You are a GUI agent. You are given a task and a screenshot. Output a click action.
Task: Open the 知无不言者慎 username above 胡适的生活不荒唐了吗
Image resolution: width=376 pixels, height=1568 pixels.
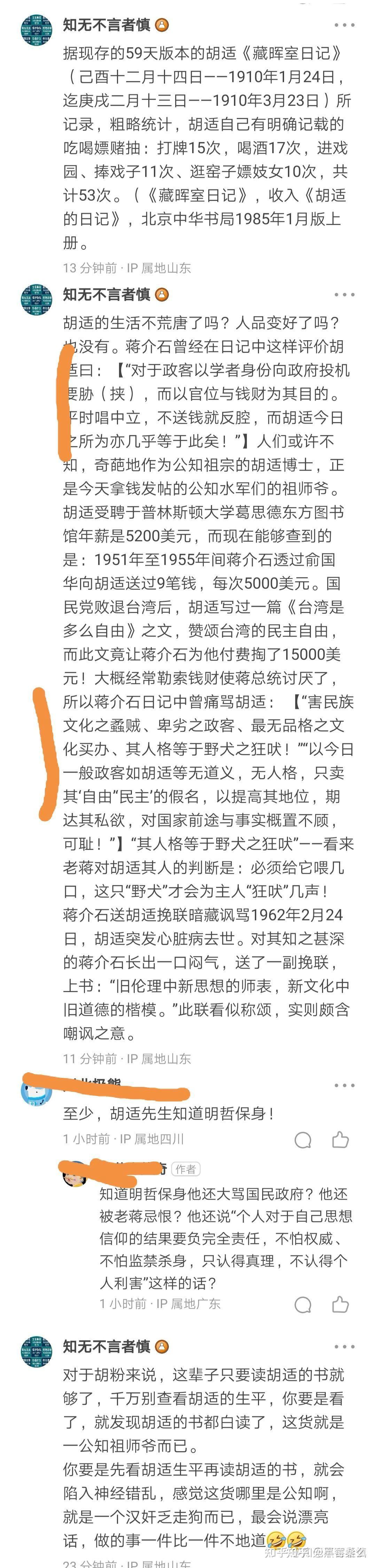coord(107,295)
